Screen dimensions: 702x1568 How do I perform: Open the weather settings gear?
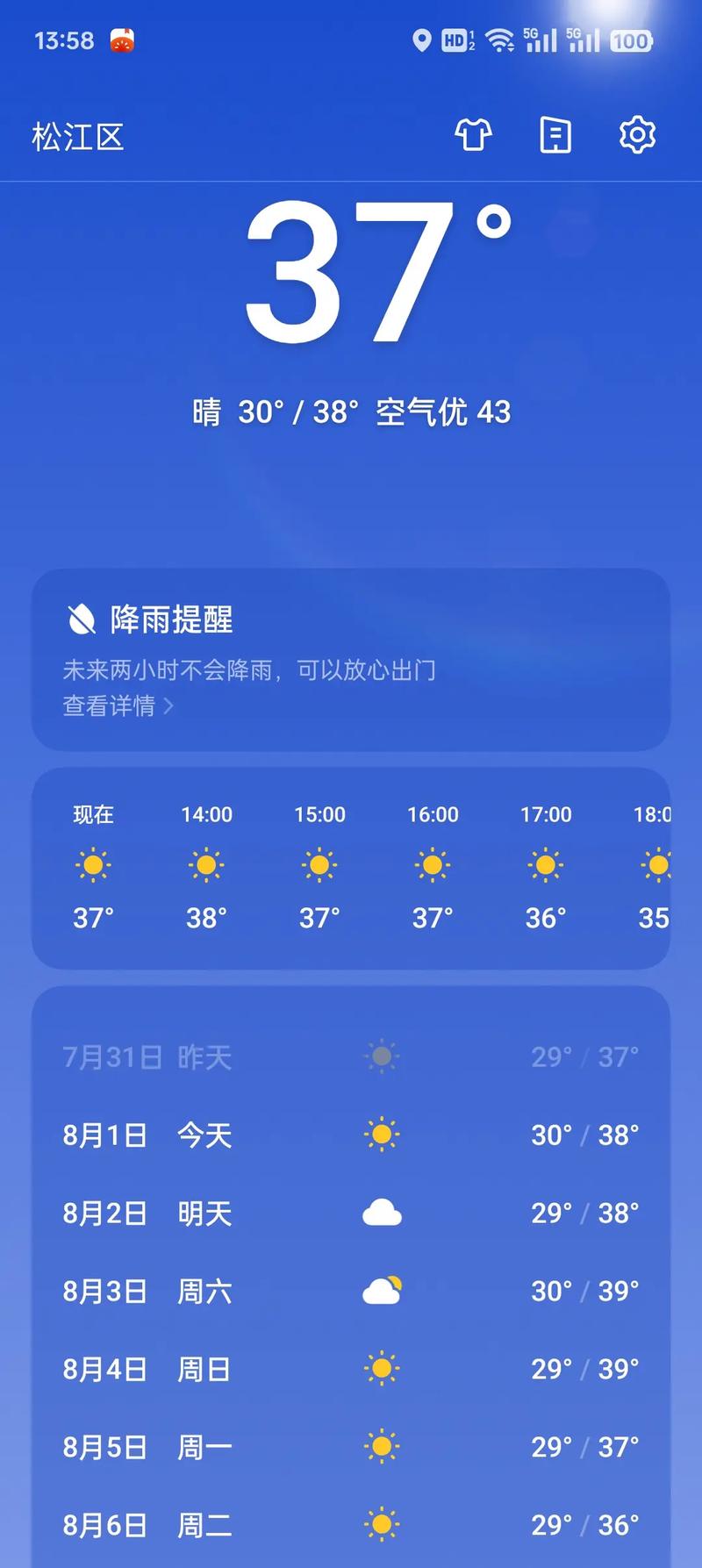[638, 135]
